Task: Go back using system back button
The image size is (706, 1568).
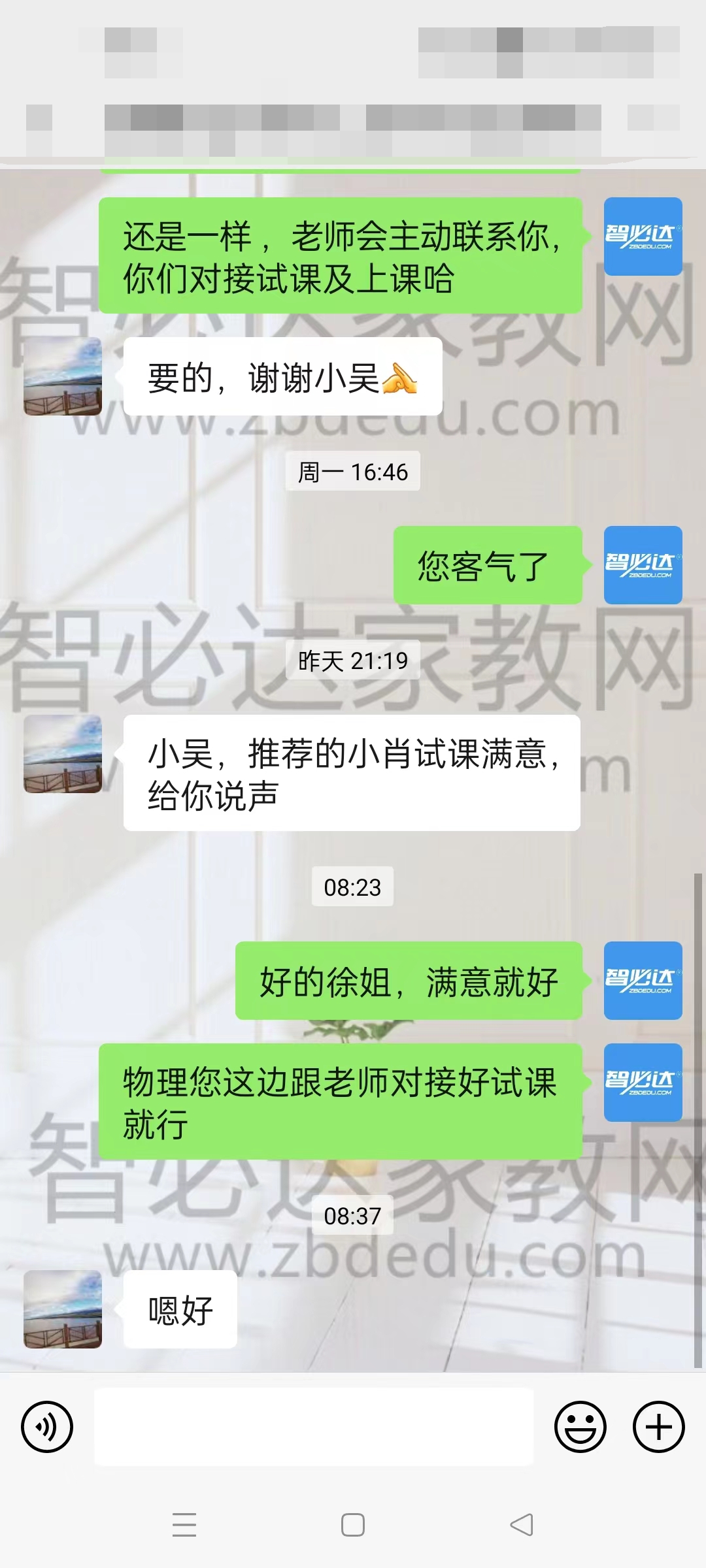Action: [x=522, y=1525]
